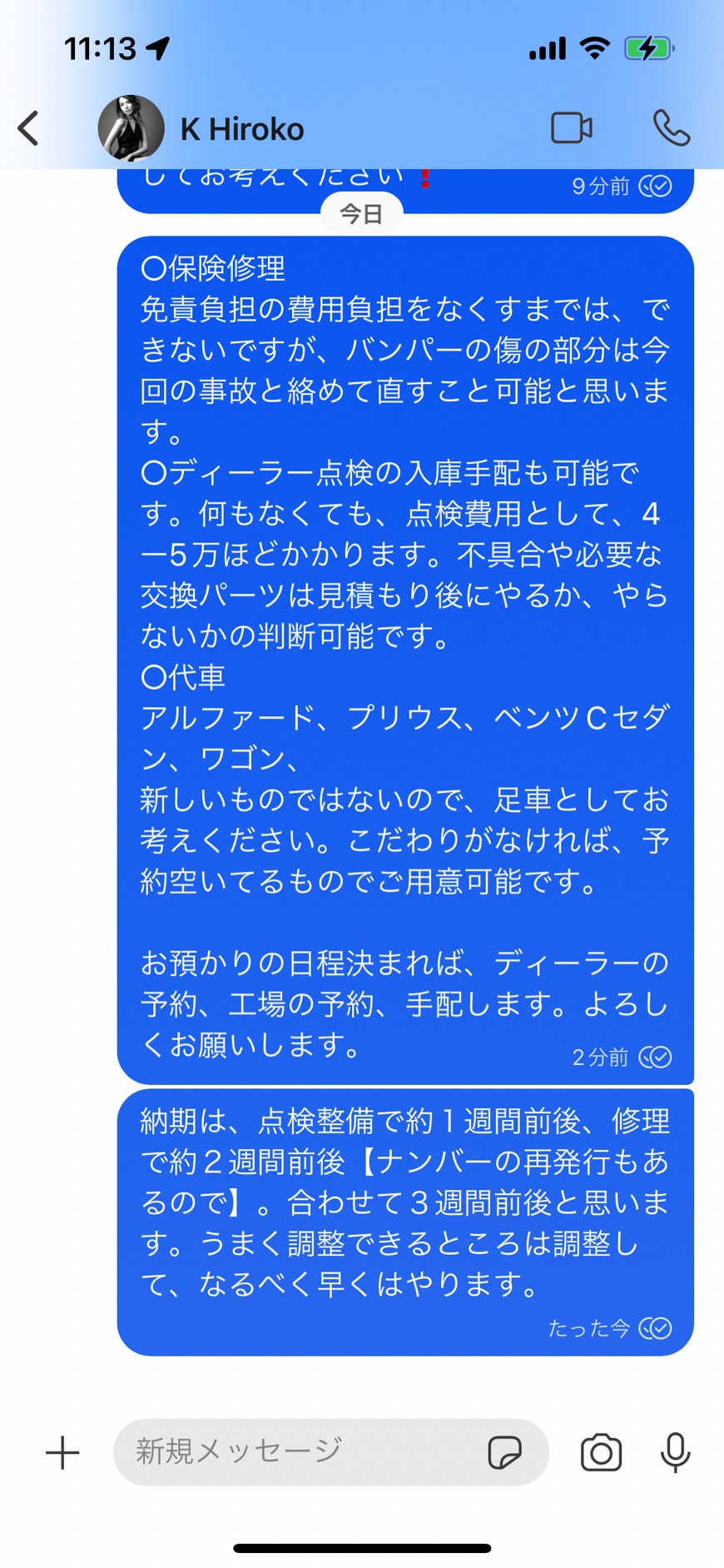Start a voice call with K Hiroko

pyautogui.click(x=672, y=128)
